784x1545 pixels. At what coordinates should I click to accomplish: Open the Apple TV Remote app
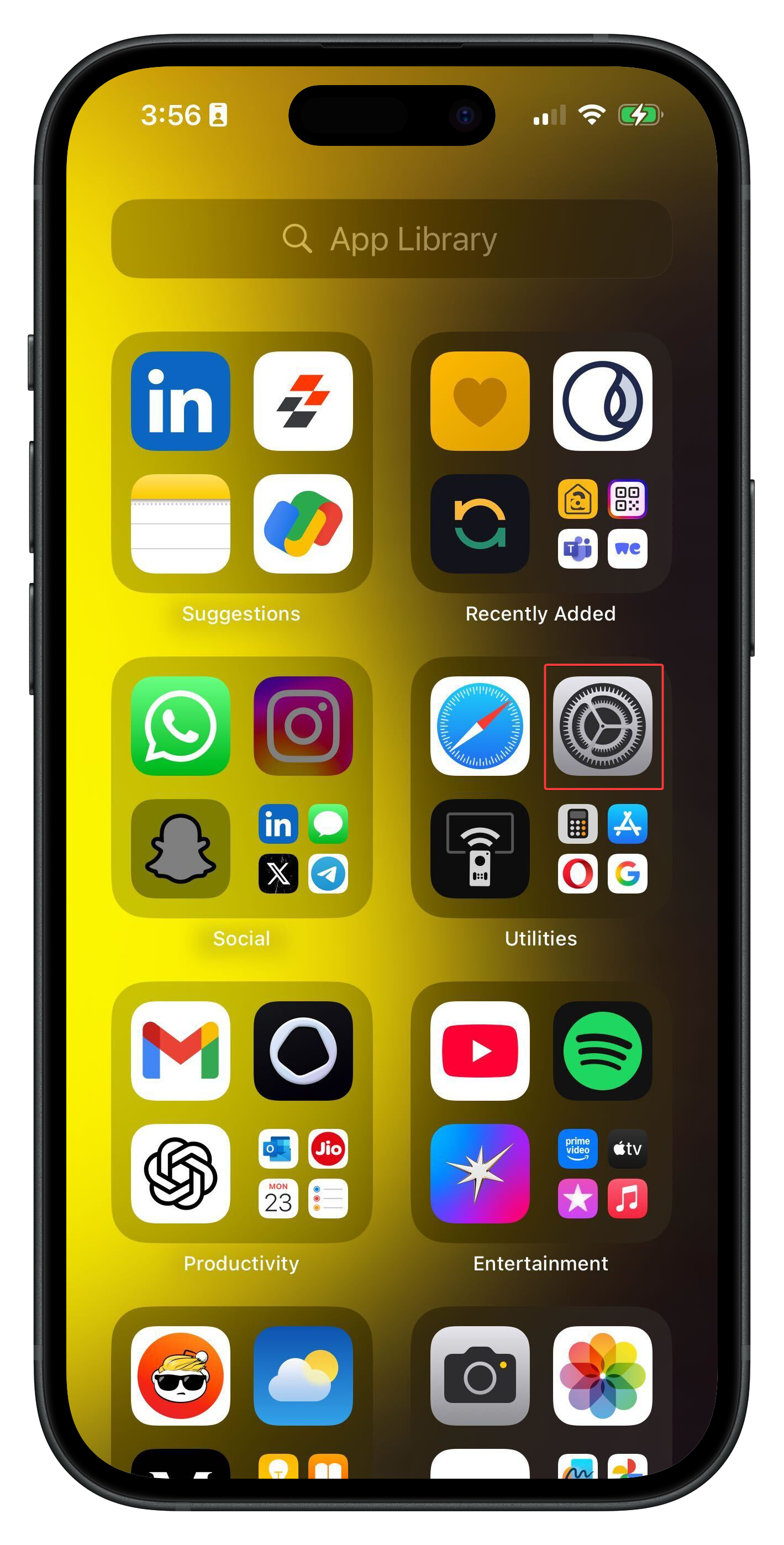click(x=479, y=848)
